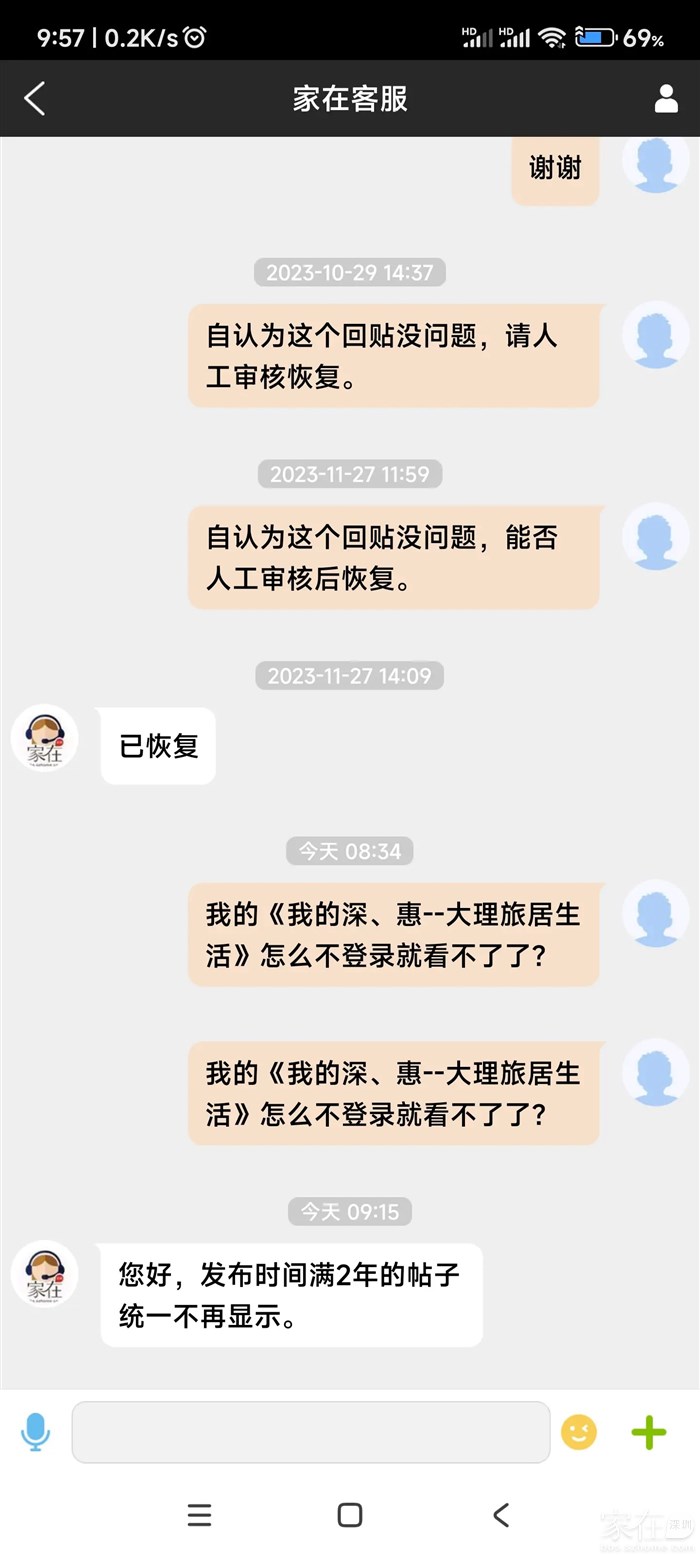Screen dimensions: 700x1555
Task: Open the green plus attachment menu
Action: pos(649,1432)
